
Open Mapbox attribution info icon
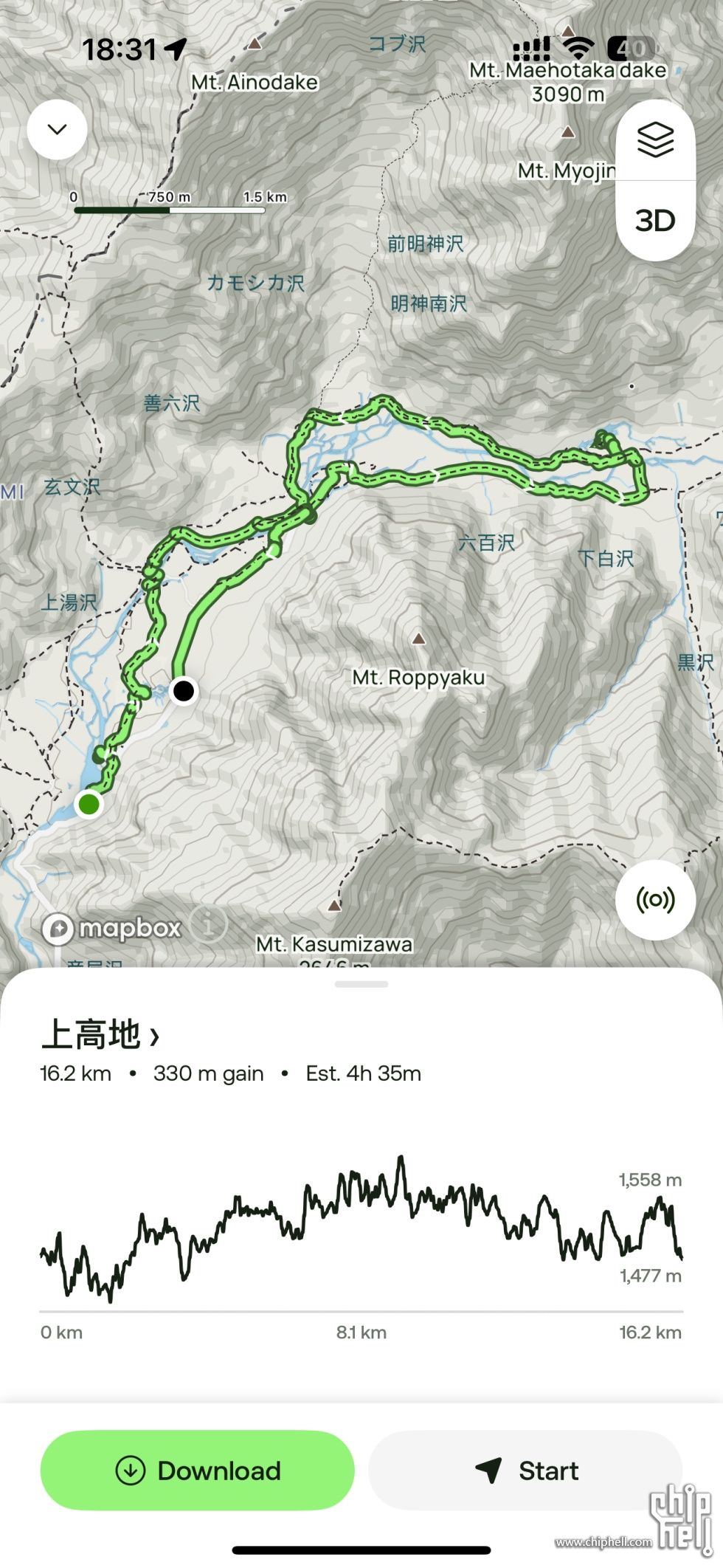(208, 924)
